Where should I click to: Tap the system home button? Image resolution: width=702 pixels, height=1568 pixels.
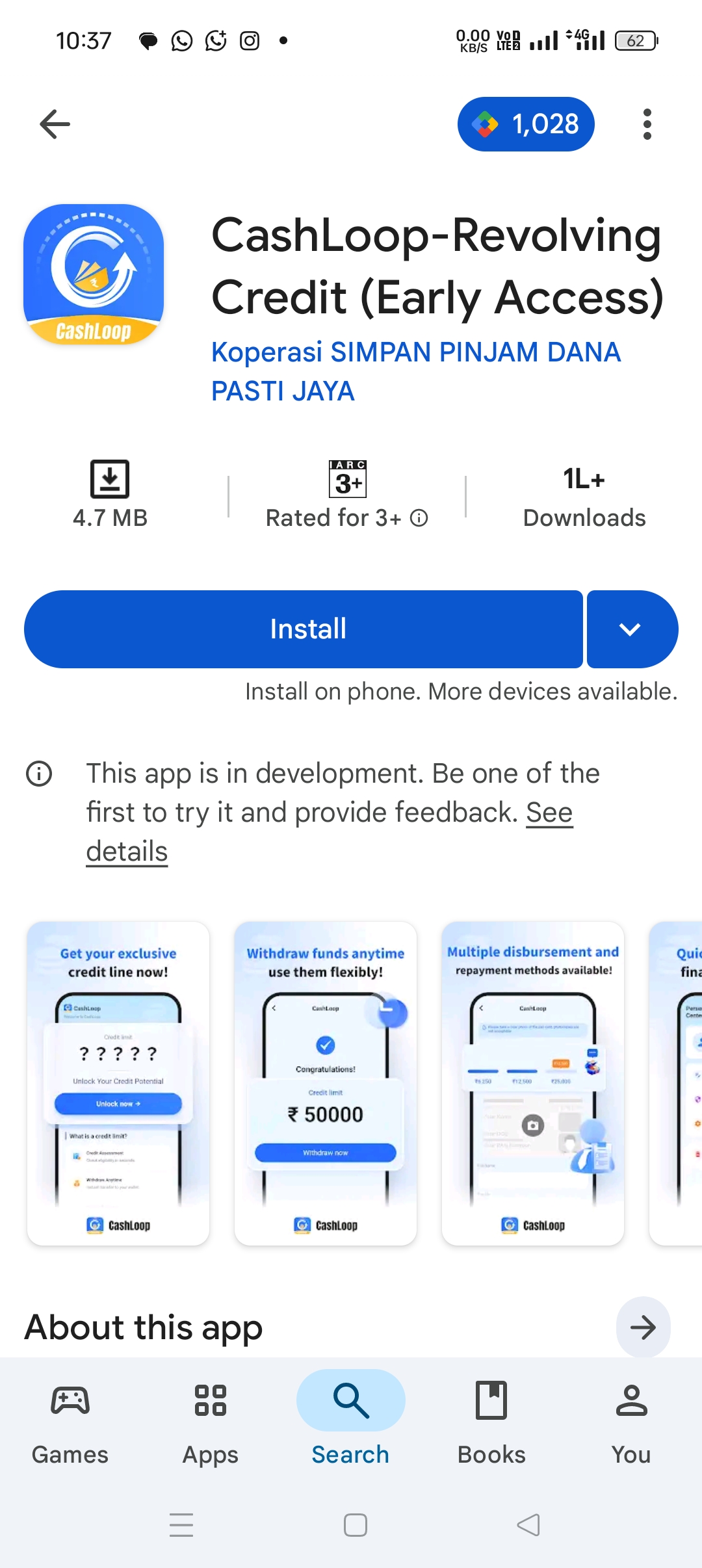tap(355, 1524)
